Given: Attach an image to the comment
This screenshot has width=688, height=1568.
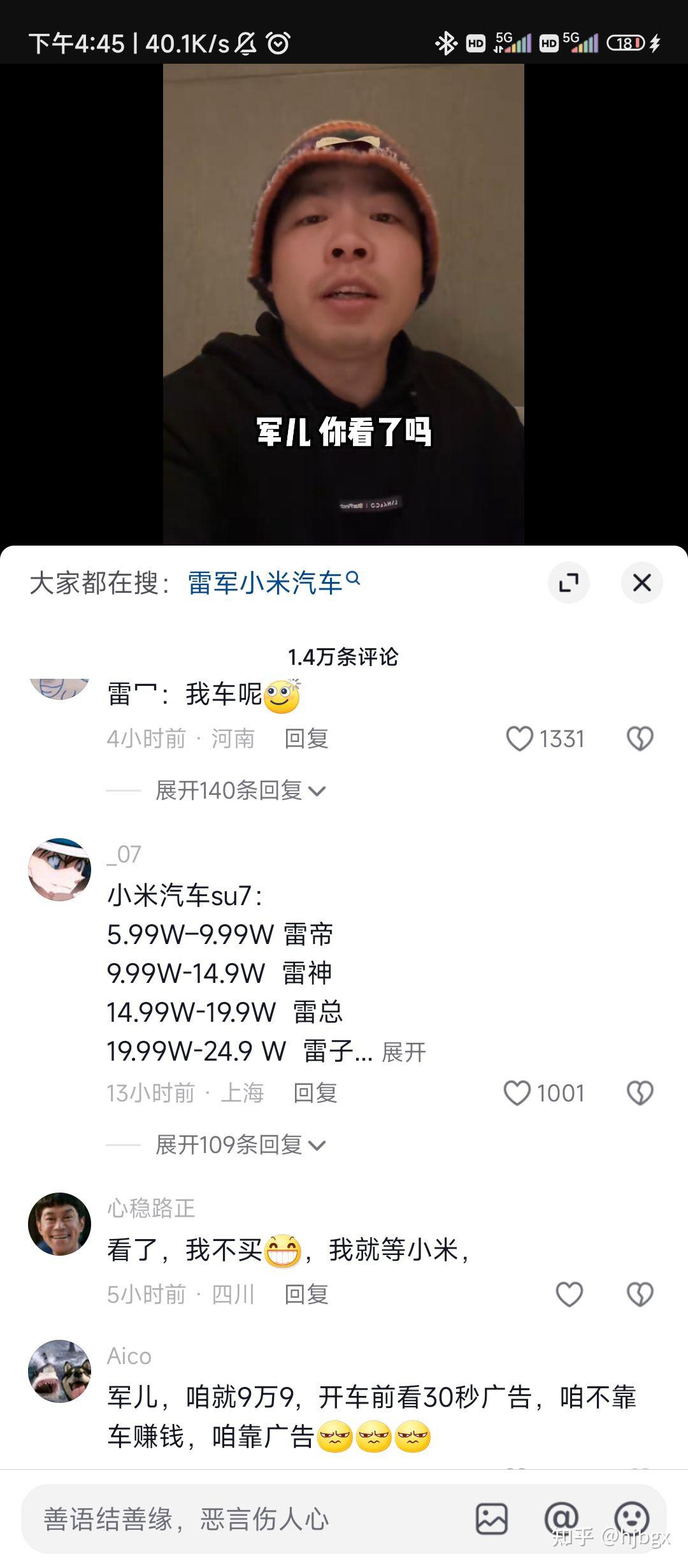Looking at the screenshot, I should pos(492,1520).
